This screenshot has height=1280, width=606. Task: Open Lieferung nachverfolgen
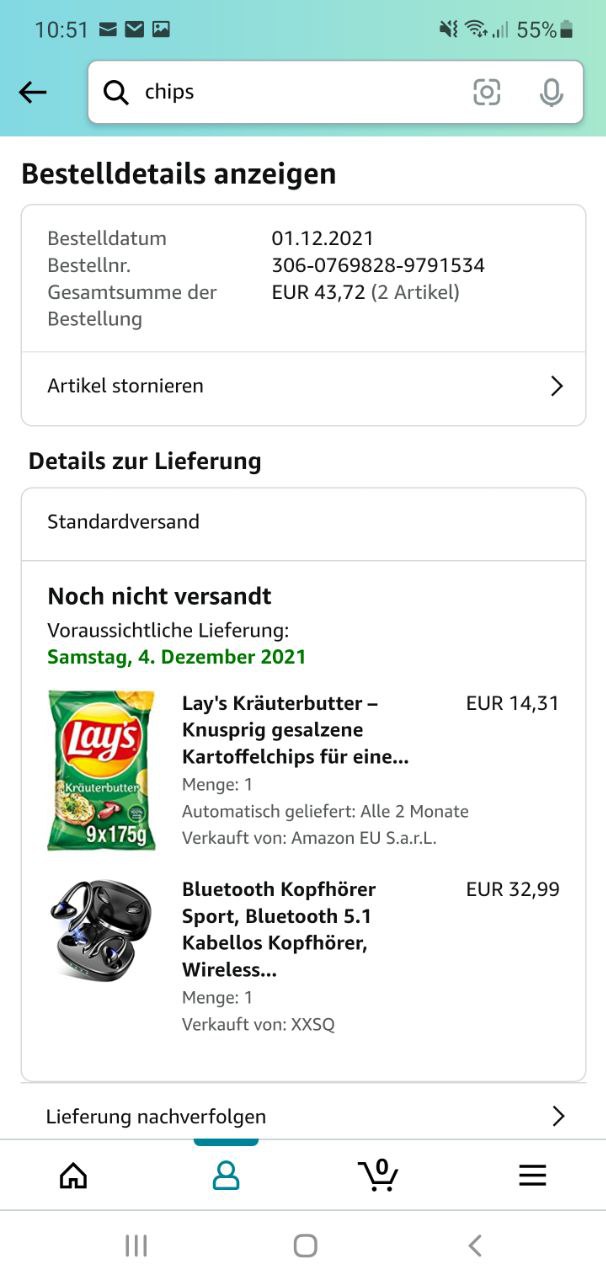pos(303,1116)
